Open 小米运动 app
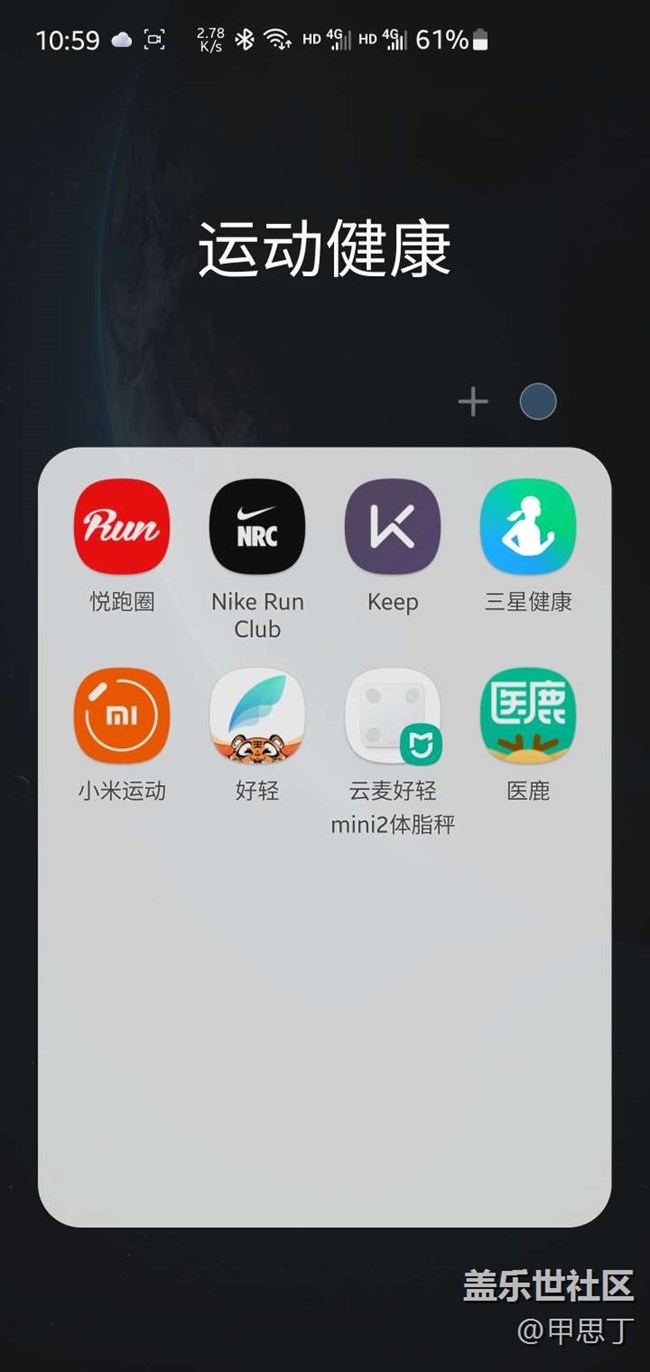 pyautogui.click(x=122, y=716)
